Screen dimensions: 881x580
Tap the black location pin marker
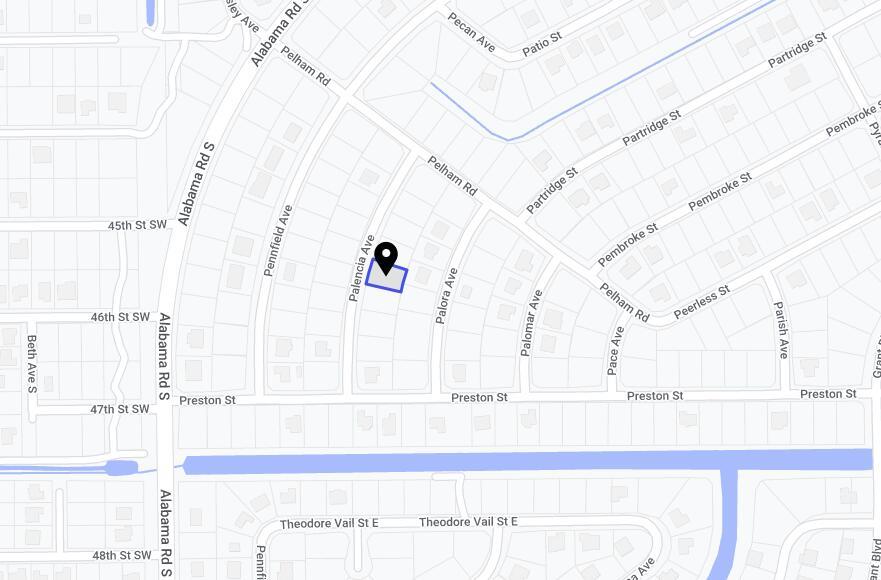[385, 257]
